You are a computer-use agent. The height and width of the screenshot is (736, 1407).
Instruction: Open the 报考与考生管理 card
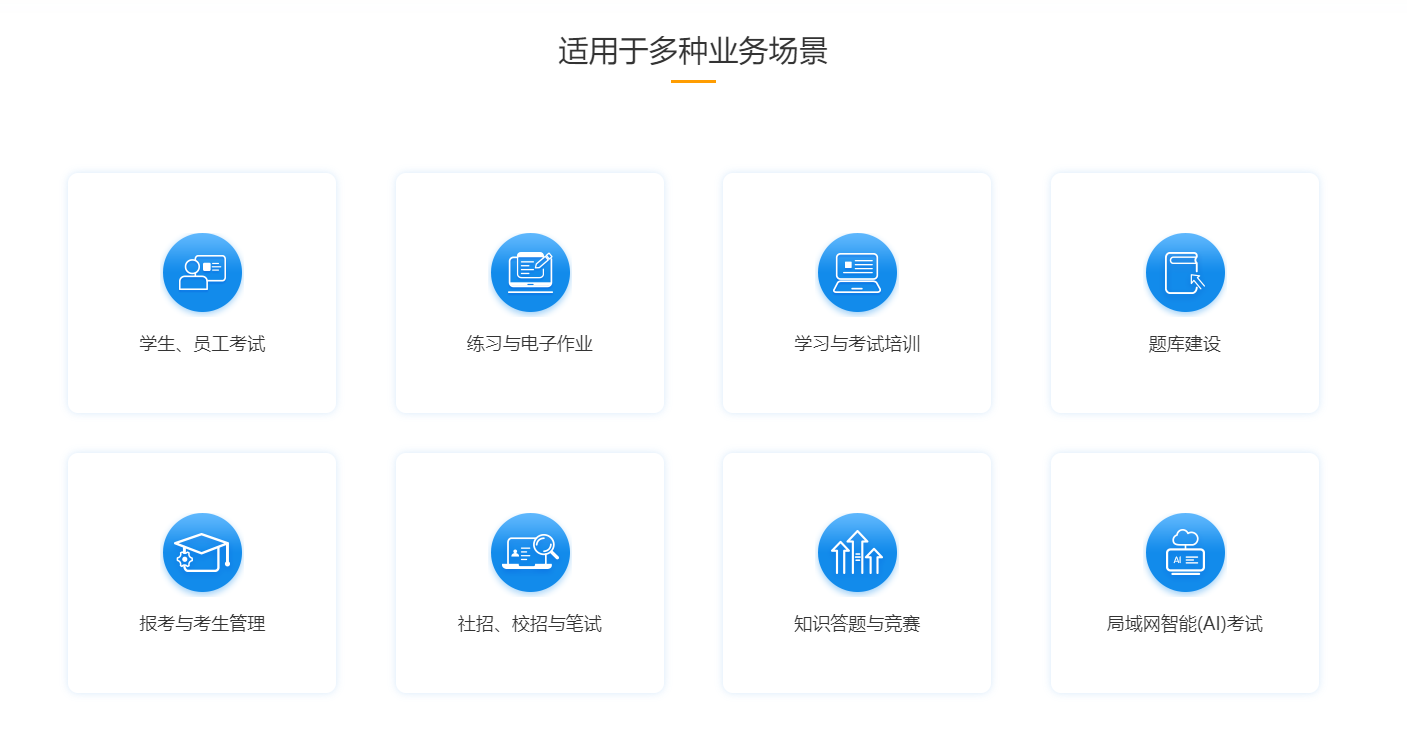[x=202, y=573]
